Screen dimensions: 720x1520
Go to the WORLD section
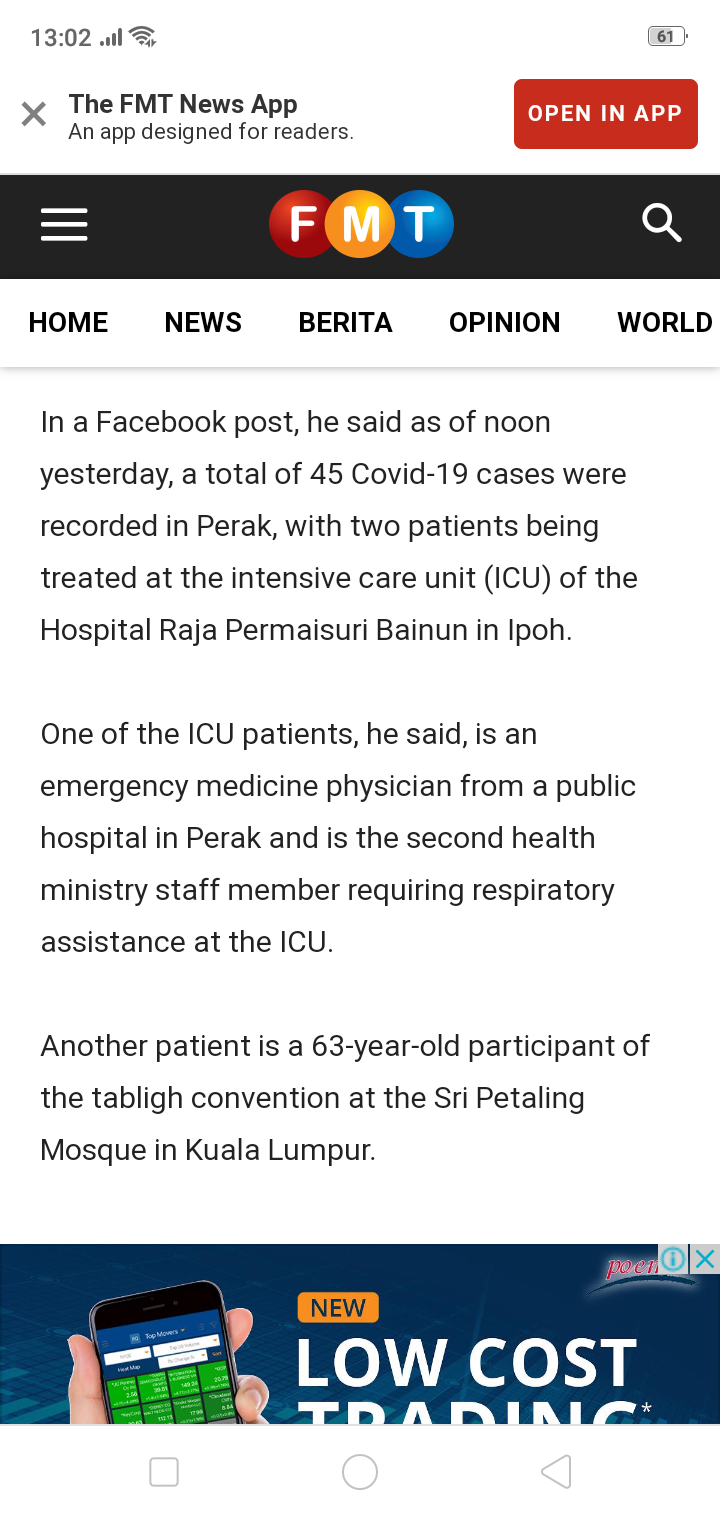point(664,322)
